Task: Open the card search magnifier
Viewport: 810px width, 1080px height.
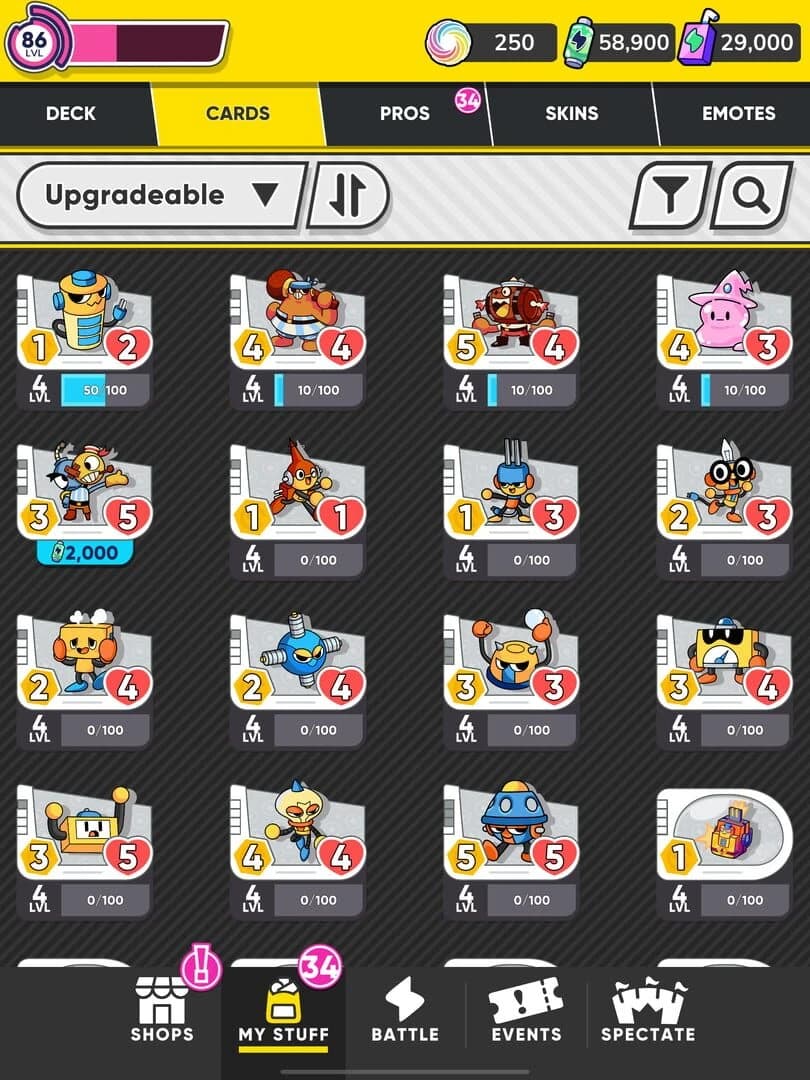Action: pyautogui.click(x=749, y=195)
